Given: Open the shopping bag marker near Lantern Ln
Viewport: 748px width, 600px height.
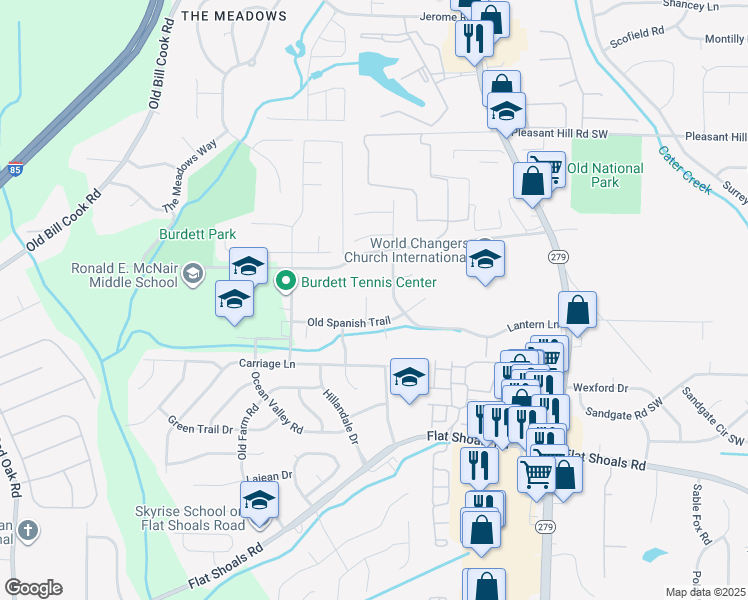Looking at the screenshot, I should tap(578, 311).
